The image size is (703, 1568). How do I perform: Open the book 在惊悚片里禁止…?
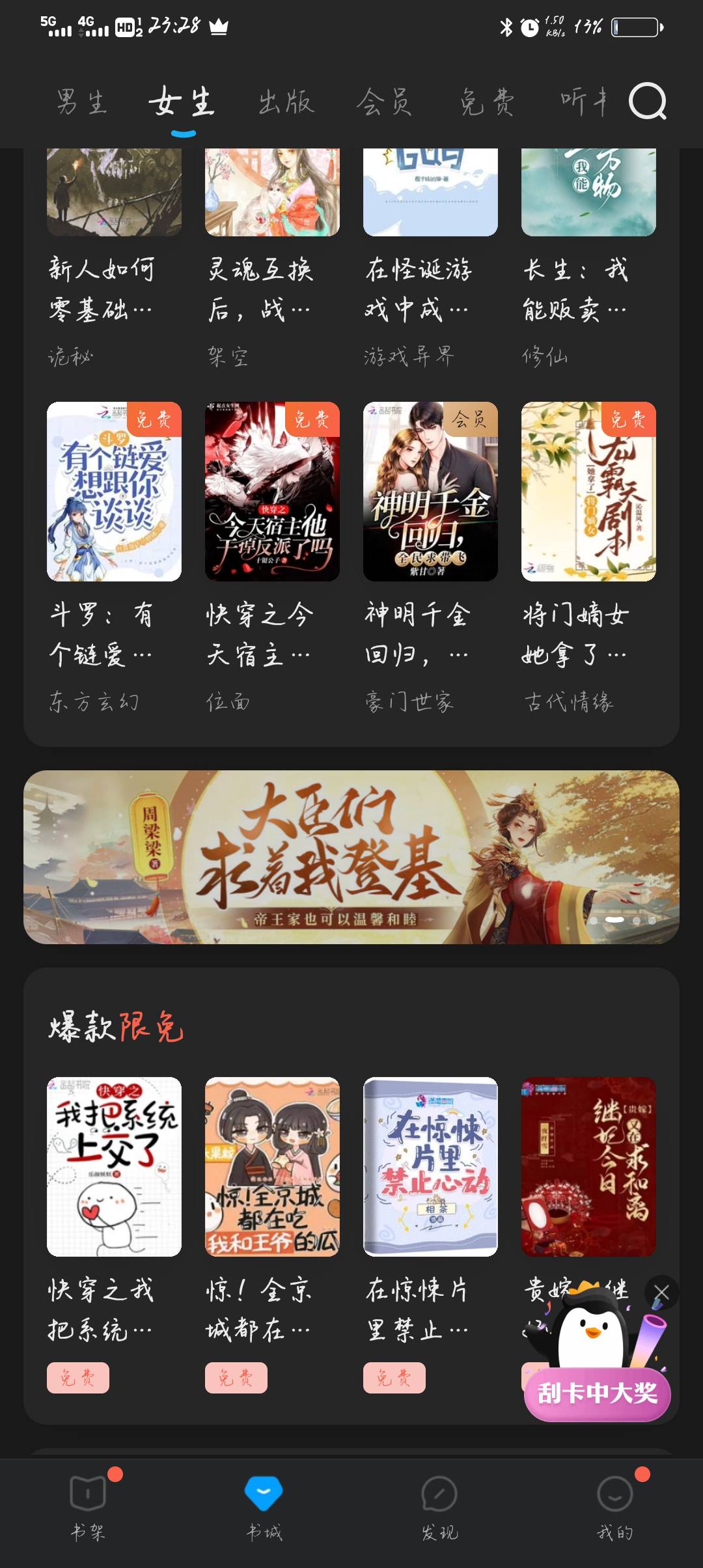430,1166
